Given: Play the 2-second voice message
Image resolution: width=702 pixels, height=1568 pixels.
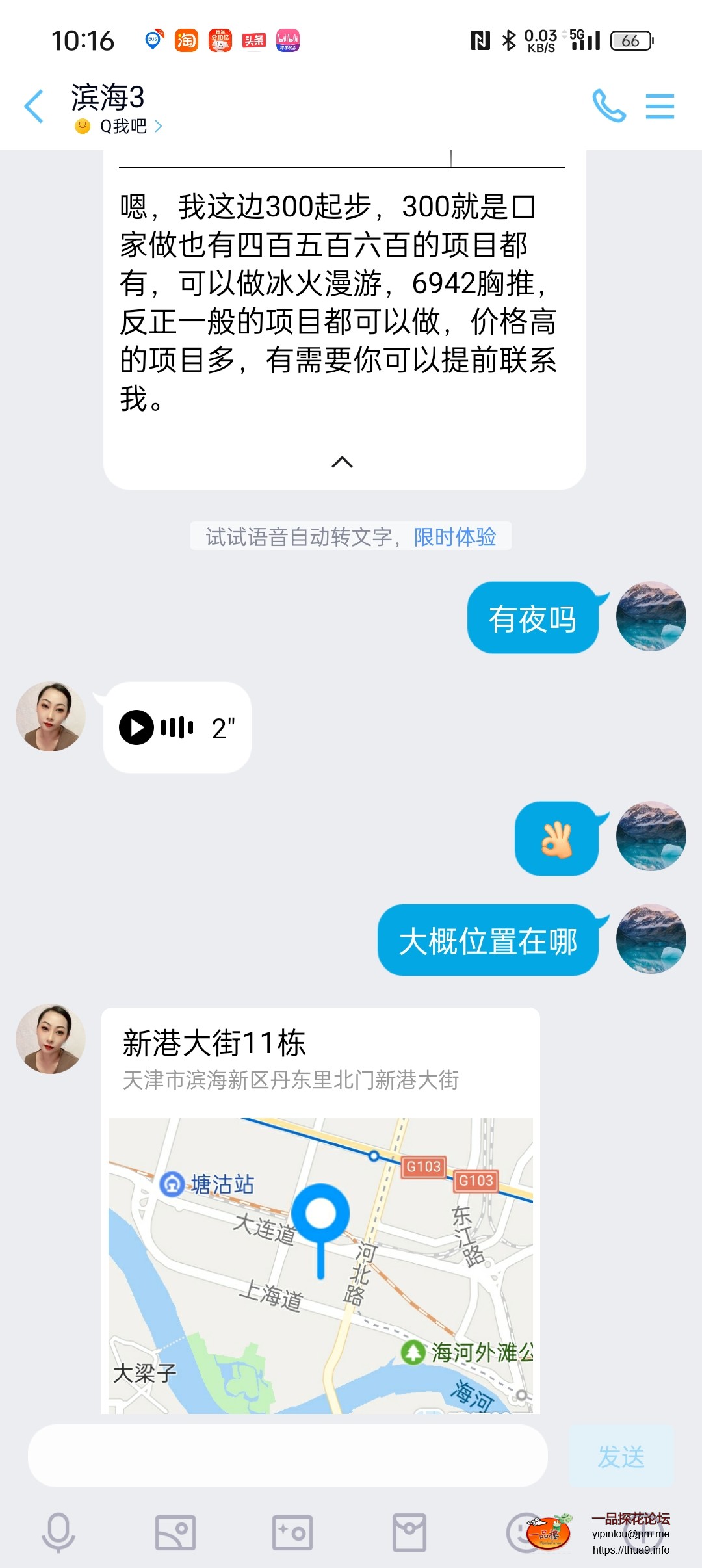Looking at the screenshot, I should [x=136, y=727].
